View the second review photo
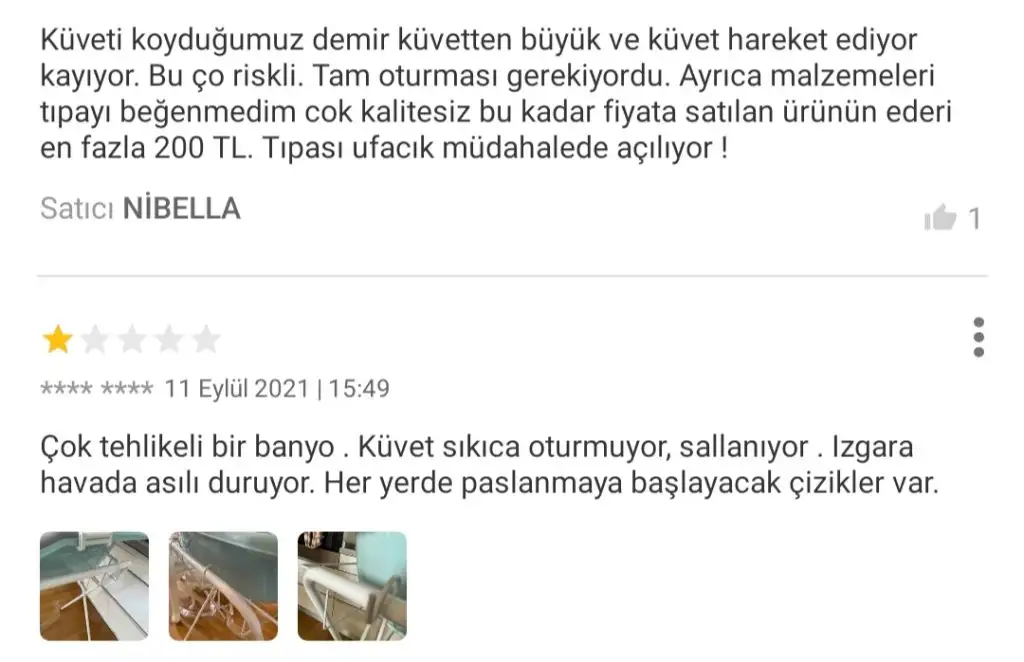1024x662 pixels. [223, 586]
